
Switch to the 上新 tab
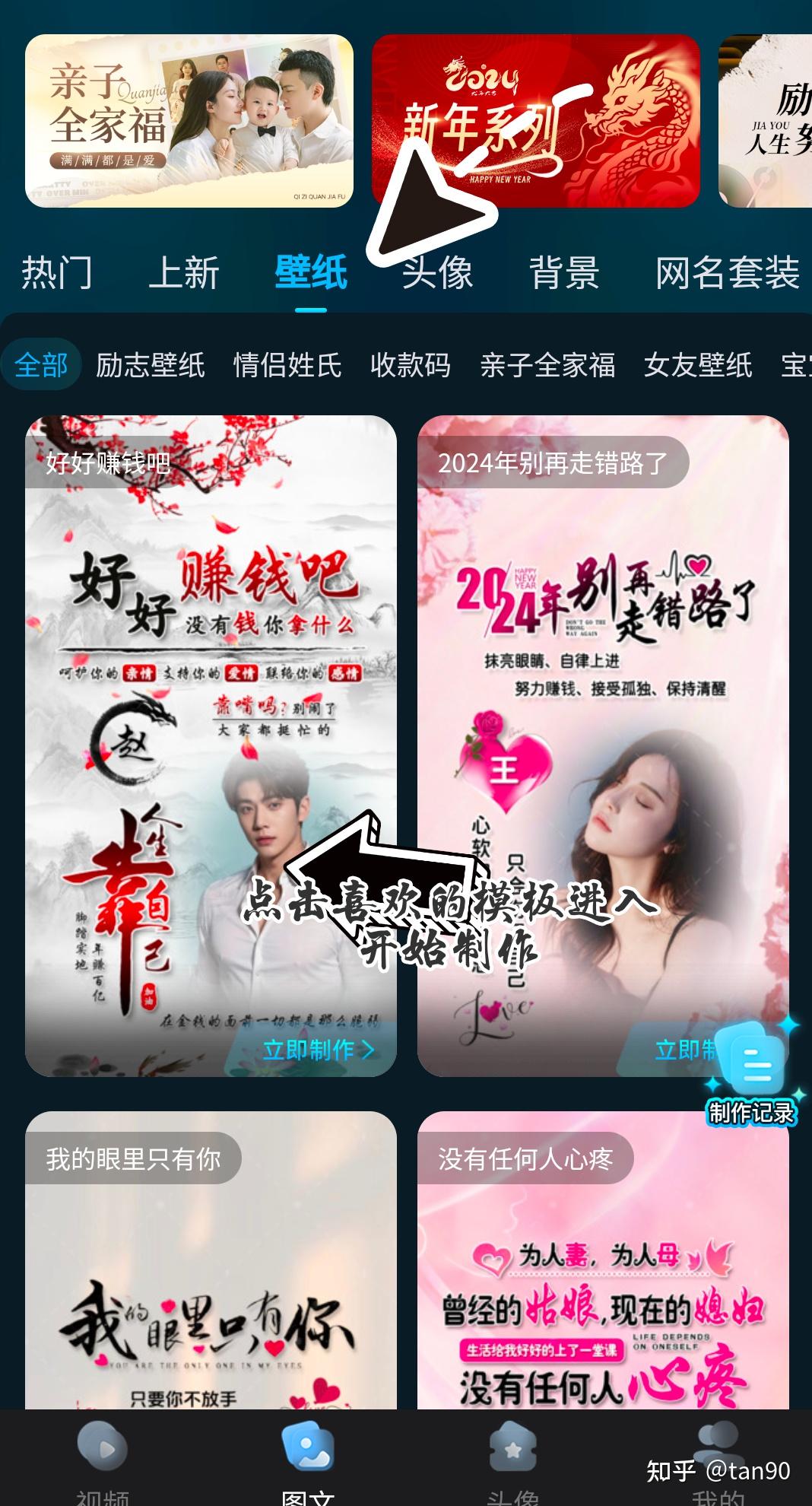pos(184,272)
